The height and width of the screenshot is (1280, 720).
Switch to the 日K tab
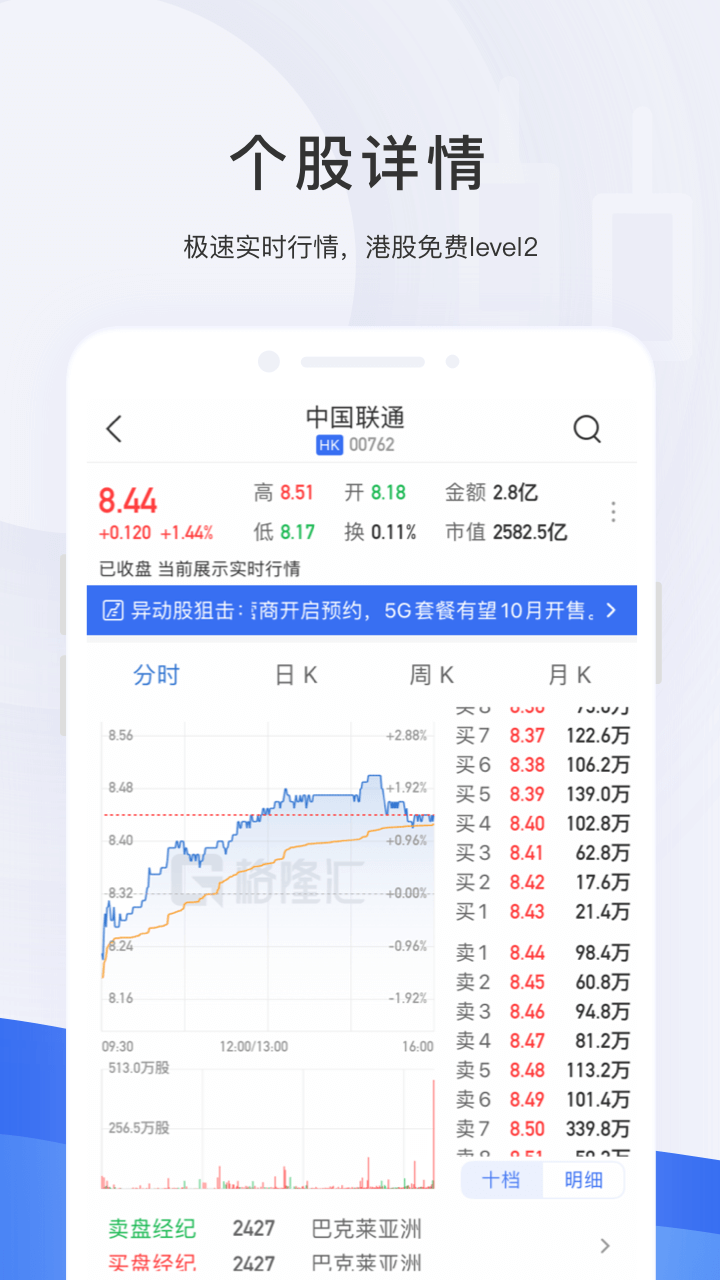tap(293, 674)
